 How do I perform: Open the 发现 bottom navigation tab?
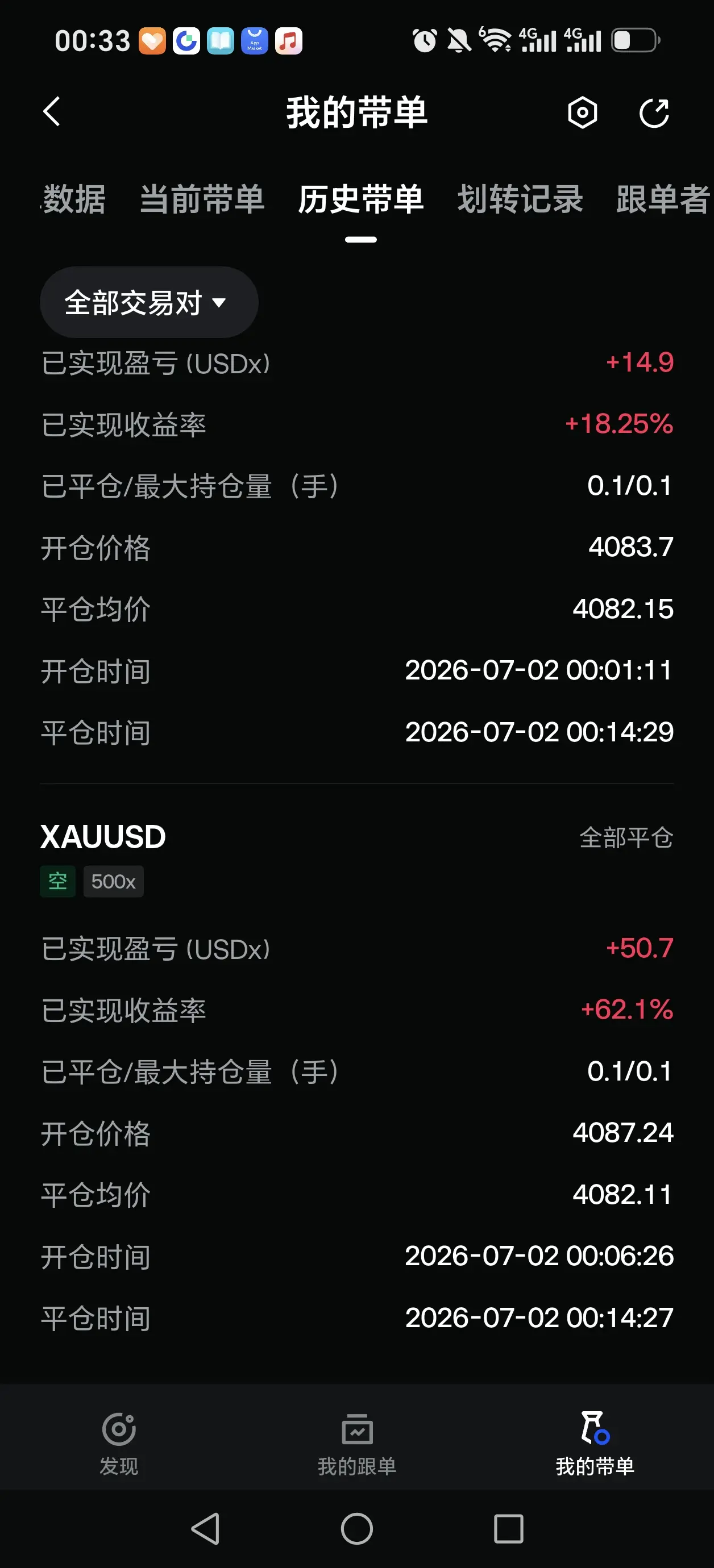(x=119, y=1443)
